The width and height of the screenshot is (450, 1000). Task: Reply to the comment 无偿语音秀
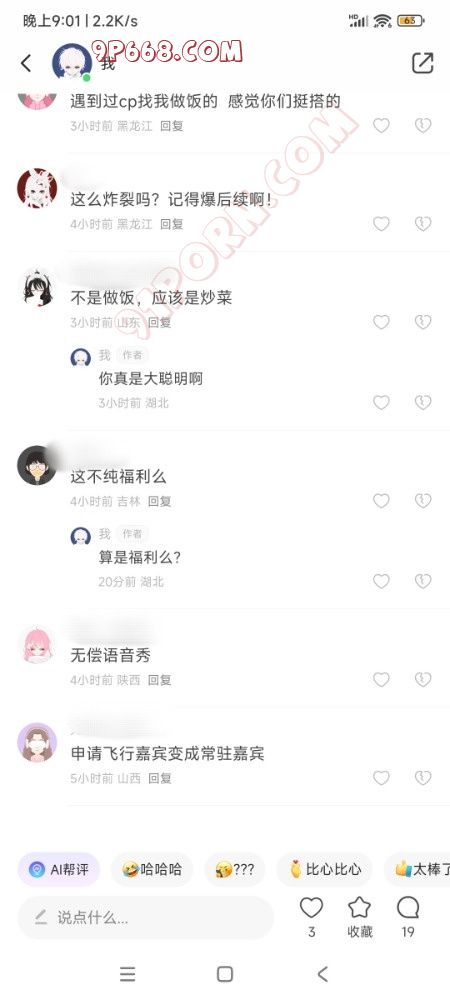point(160,680)
